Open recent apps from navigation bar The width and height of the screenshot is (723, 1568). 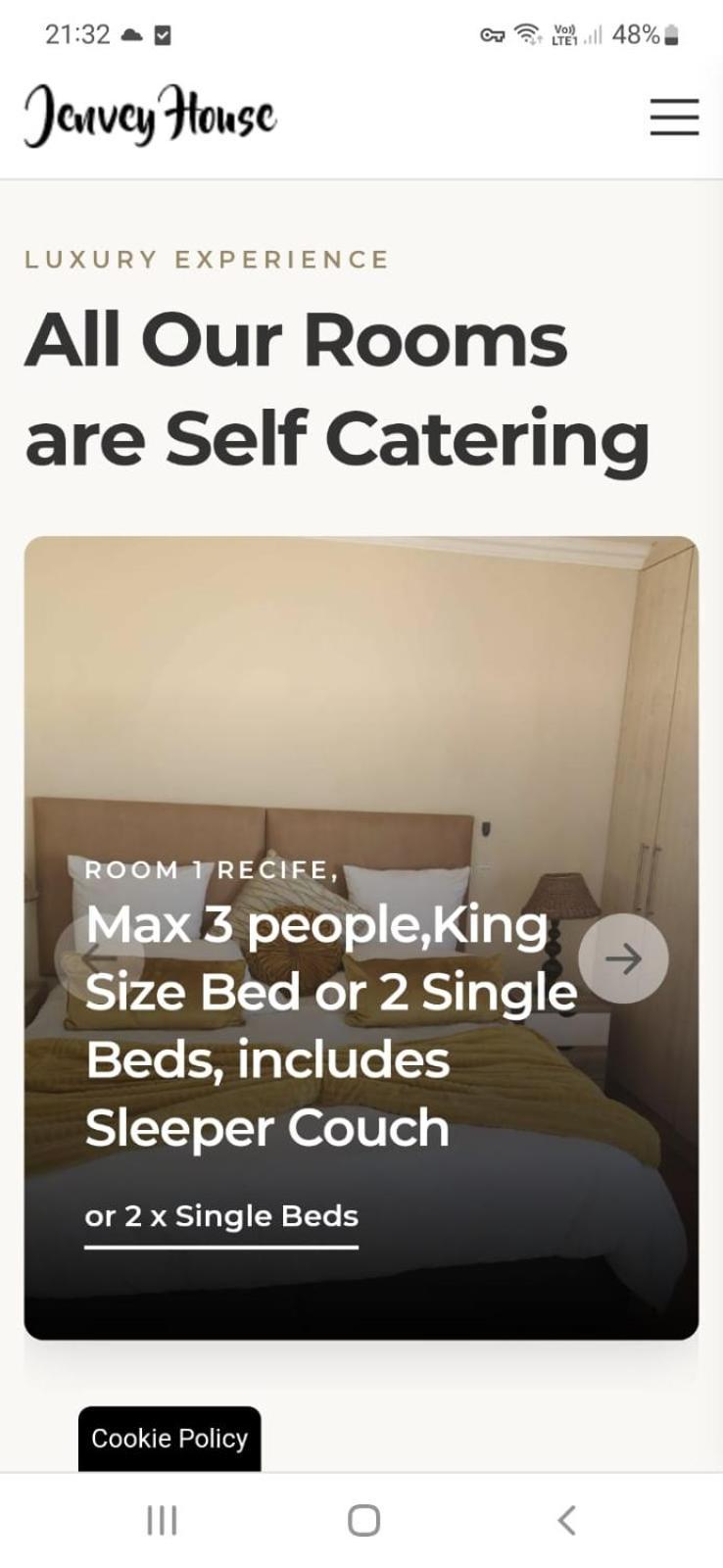coord(162,1520)
